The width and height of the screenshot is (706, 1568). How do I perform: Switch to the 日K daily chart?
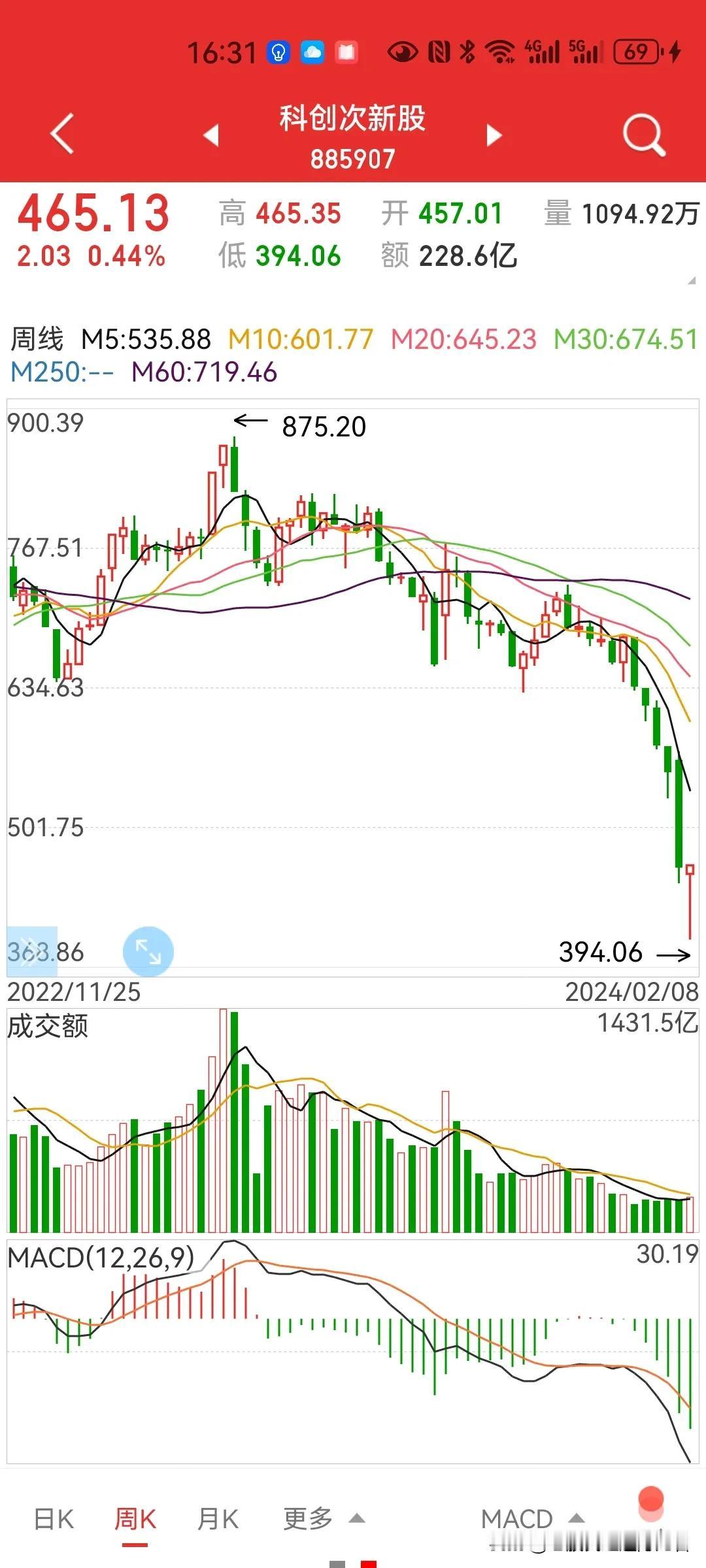(x=54, y=1519)
